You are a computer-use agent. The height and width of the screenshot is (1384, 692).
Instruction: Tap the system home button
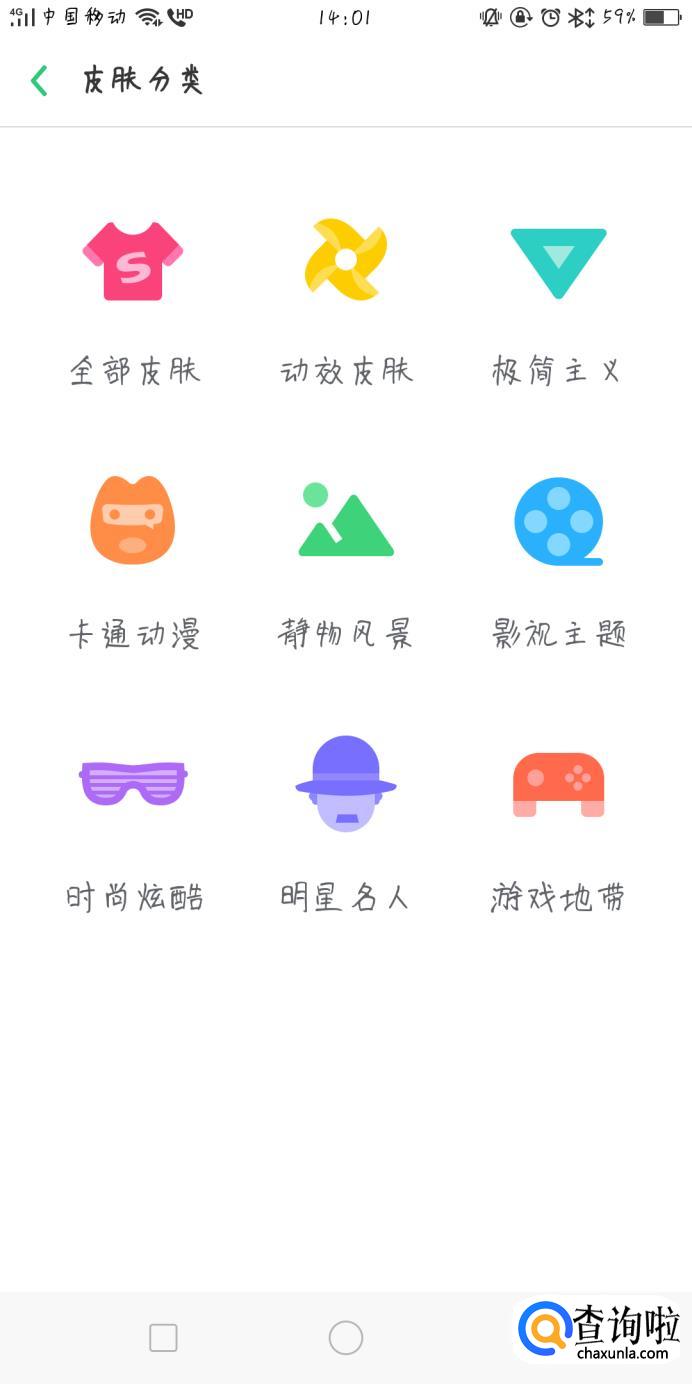pos(346,1337)
